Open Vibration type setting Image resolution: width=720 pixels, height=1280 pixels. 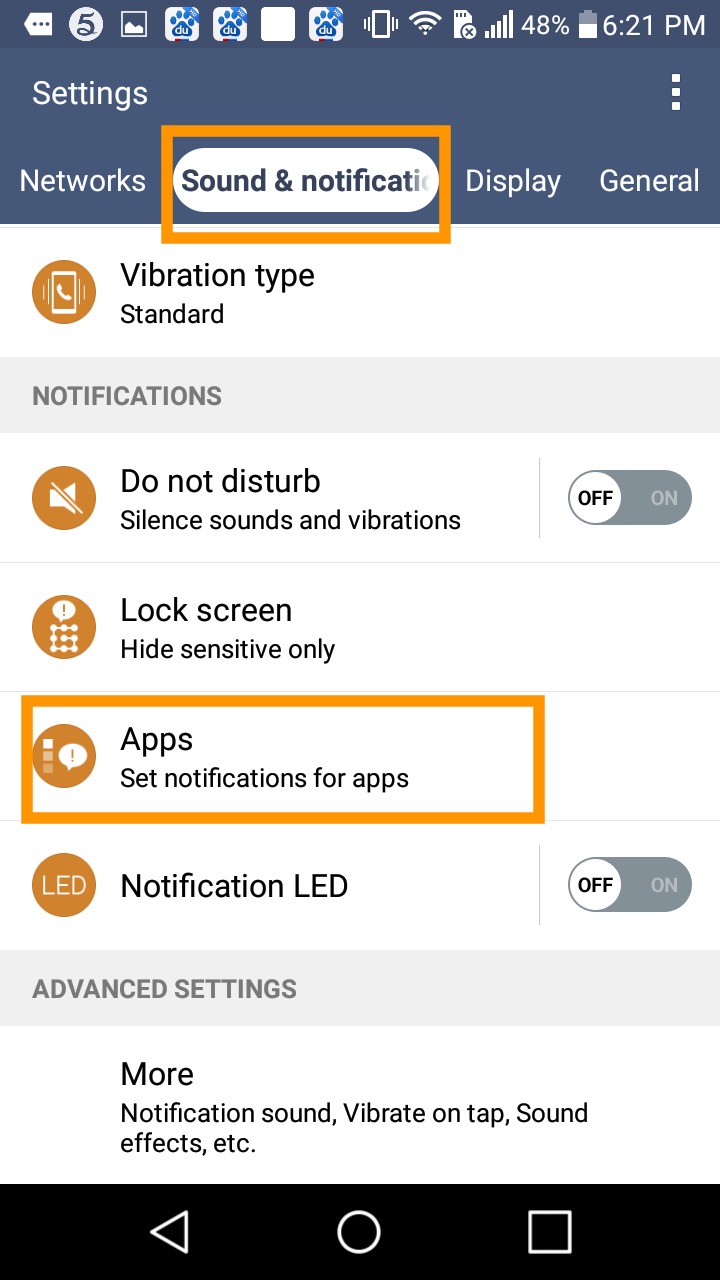click(360, 293)
